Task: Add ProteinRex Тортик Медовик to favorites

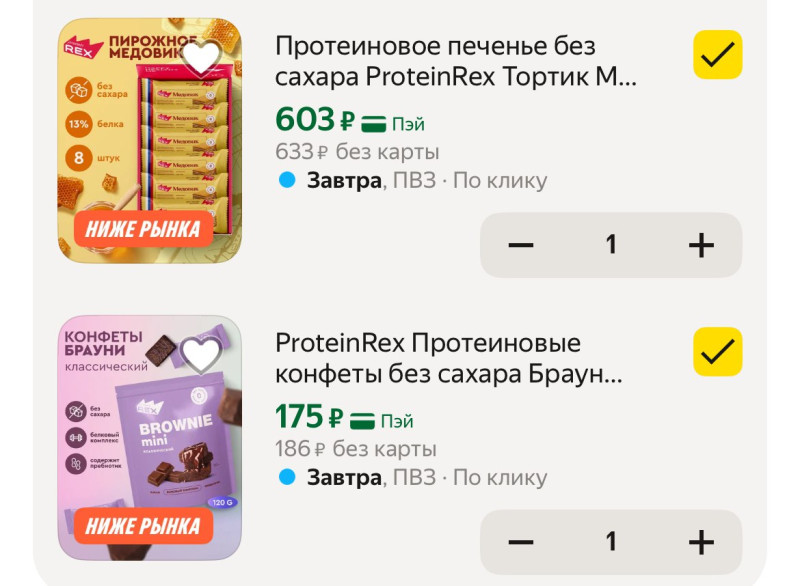Action: tap(204, 59)
